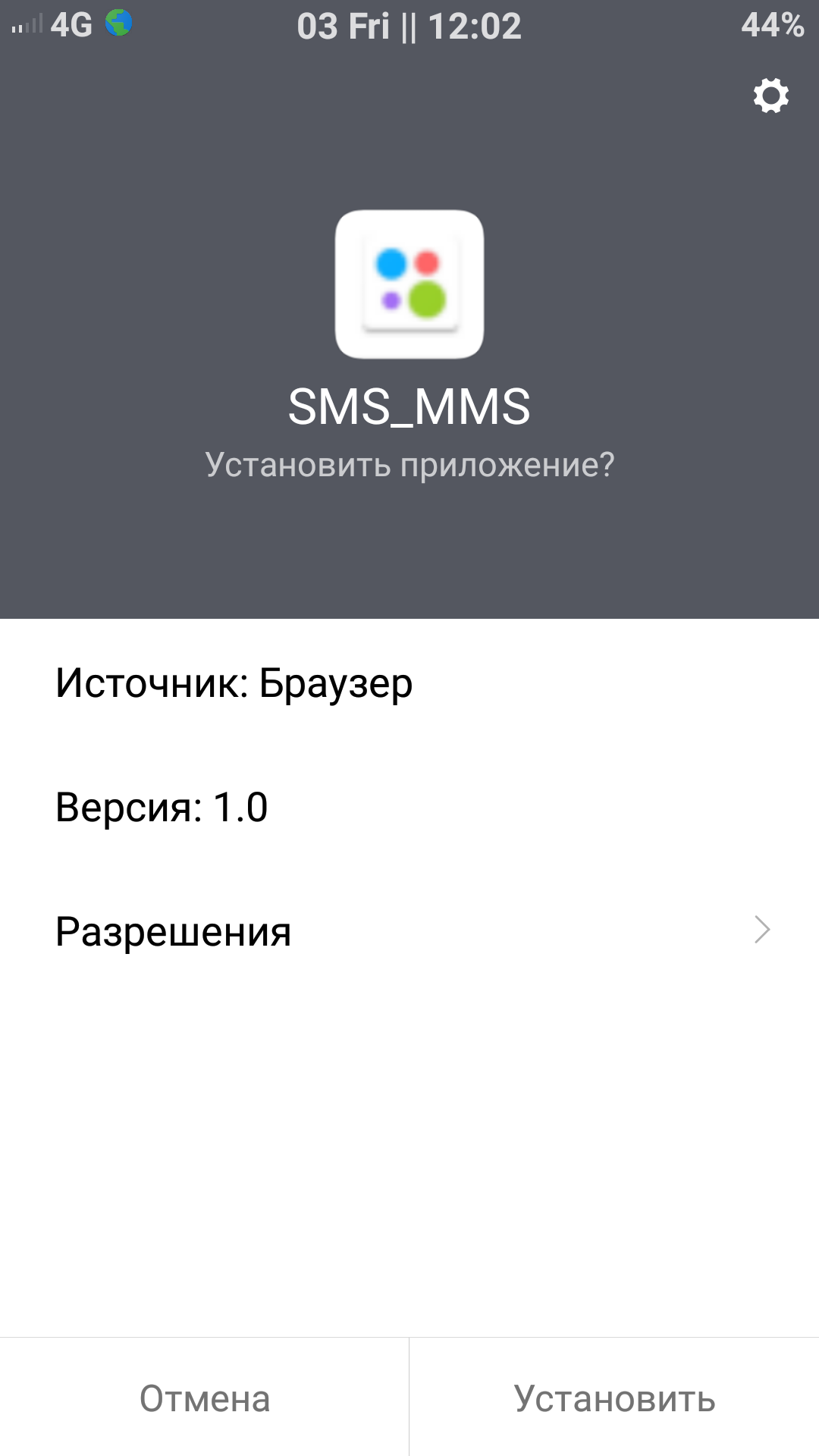819x1456 pixels.
Task: Open the Разрешения permissions row
Action: pos(409,930)
